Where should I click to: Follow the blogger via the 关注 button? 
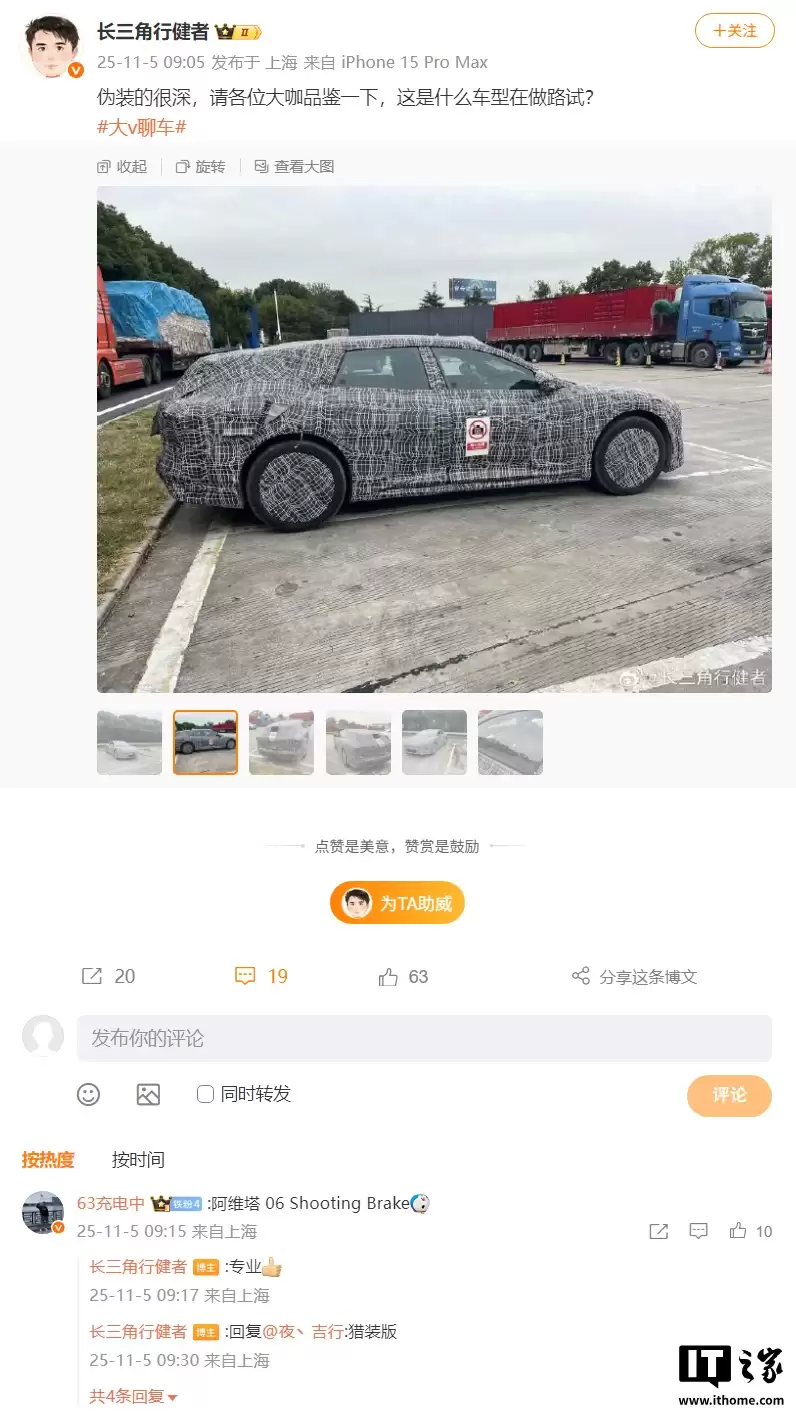[x=735, y=31]
